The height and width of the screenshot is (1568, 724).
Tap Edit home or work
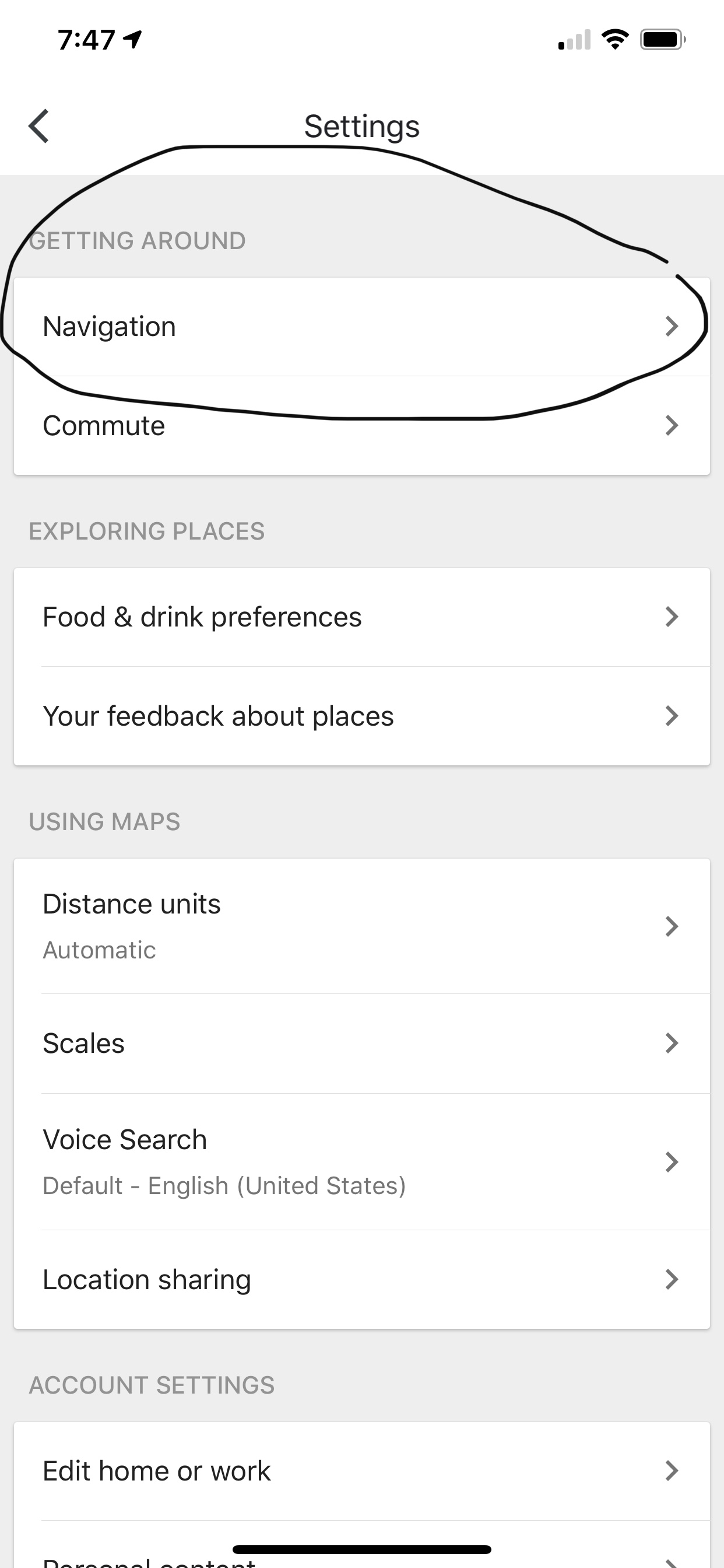click(x=361, y=1471)
